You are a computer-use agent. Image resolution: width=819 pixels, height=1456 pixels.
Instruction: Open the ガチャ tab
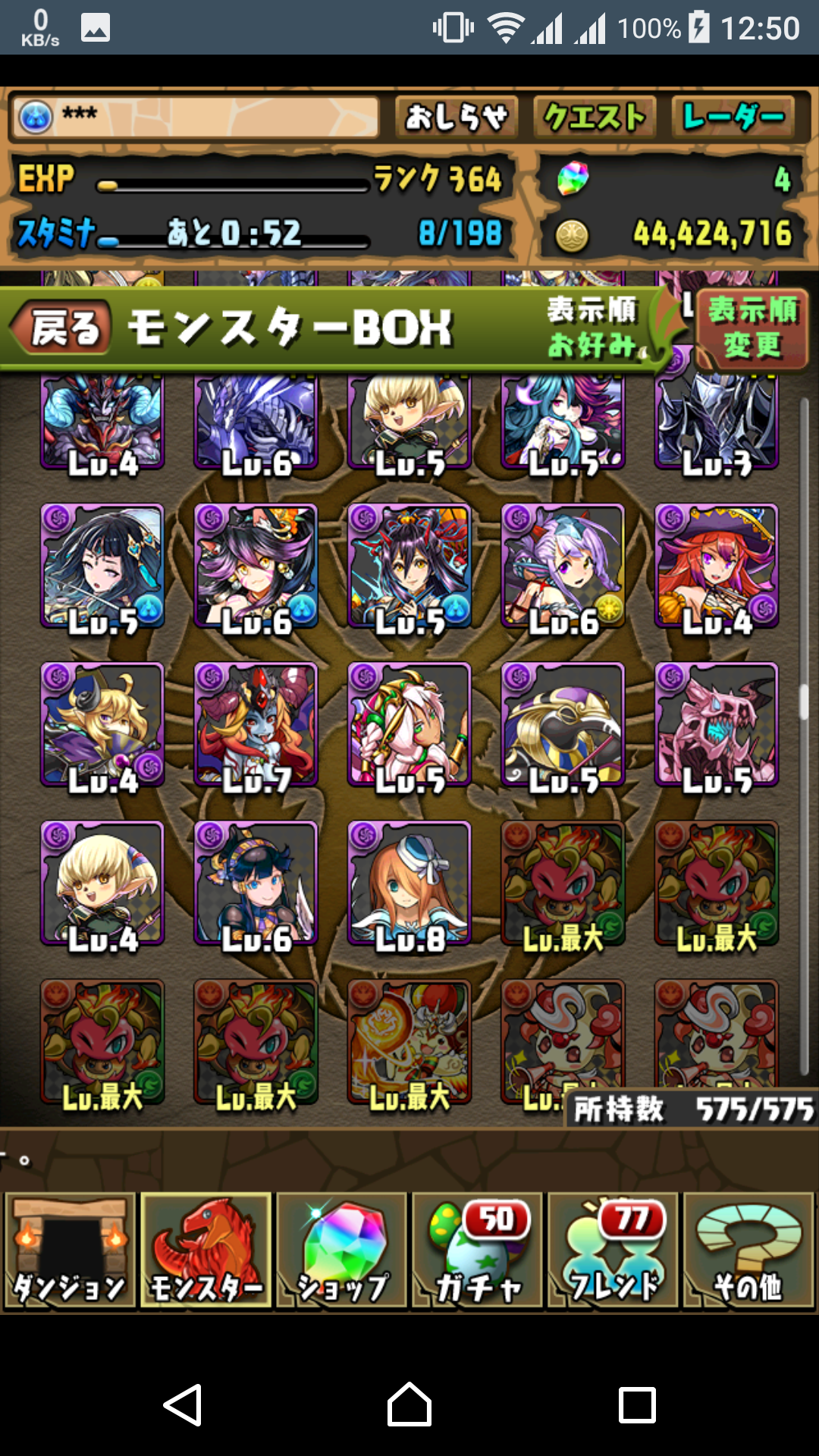click(478, 1250)
